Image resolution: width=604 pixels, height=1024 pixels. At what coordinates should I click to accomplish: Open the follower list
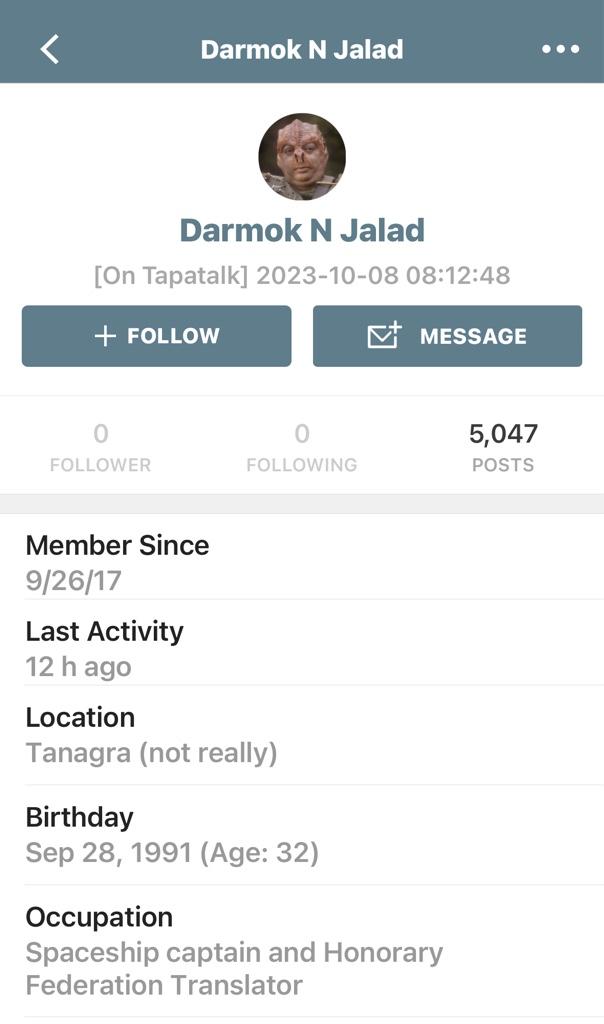click(100, 446)
